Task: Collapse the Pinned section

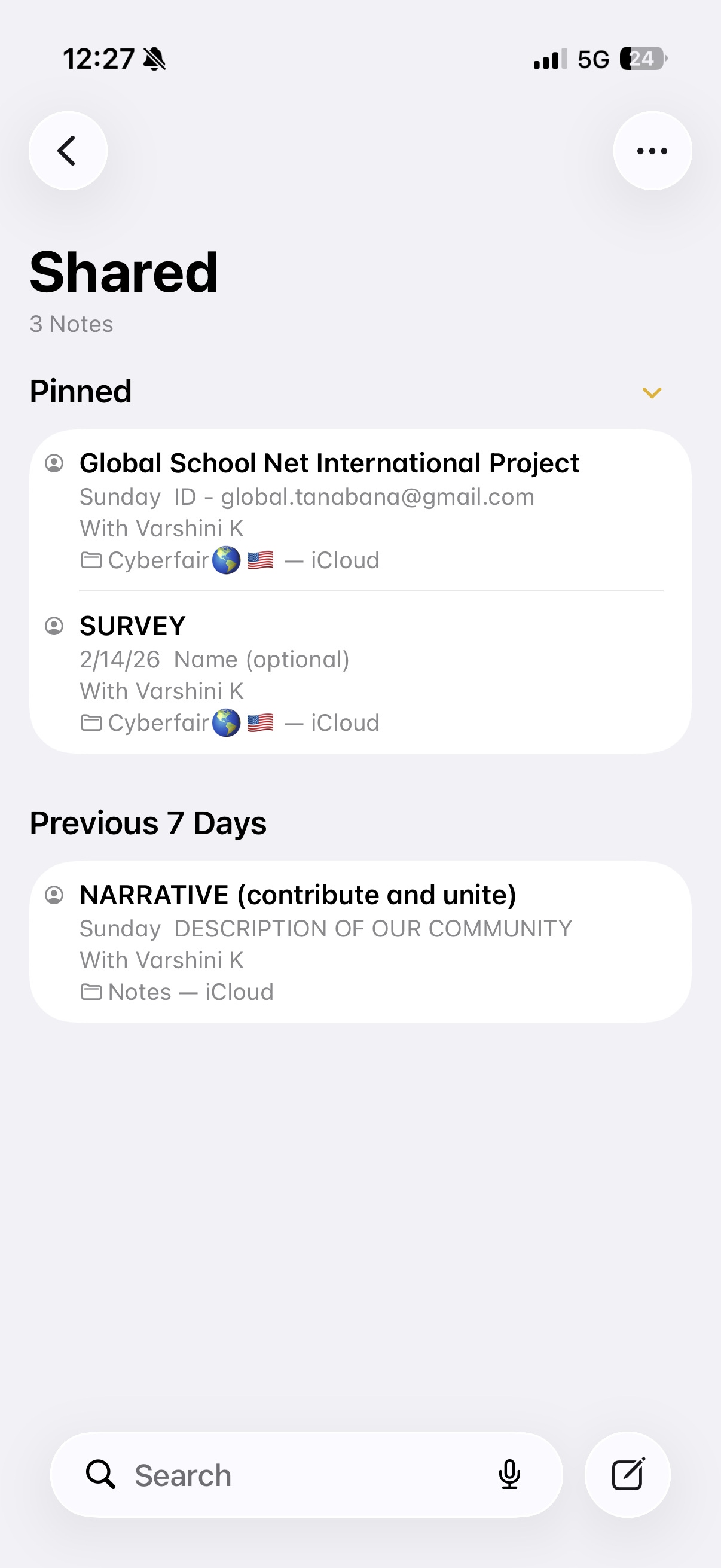Action: pos(652,393)
